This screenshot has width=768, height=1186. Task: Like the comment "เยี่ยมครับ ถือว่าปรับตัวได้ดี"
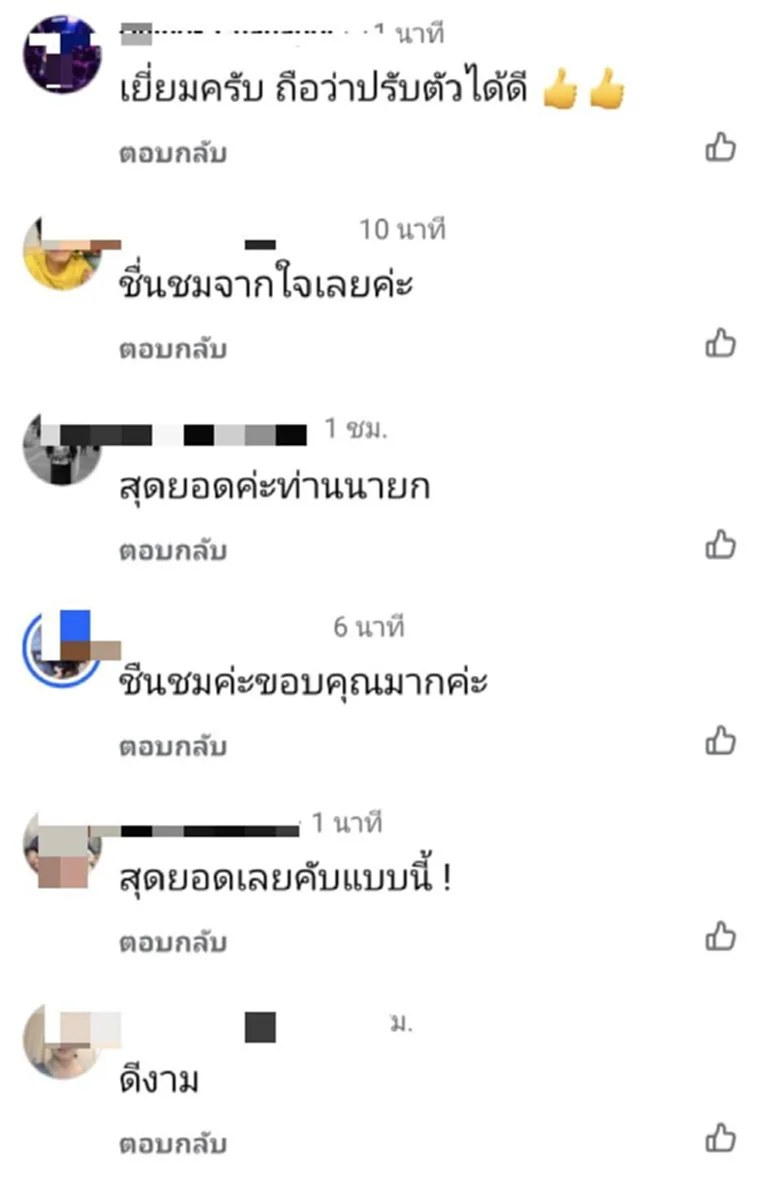coord(720,148)
